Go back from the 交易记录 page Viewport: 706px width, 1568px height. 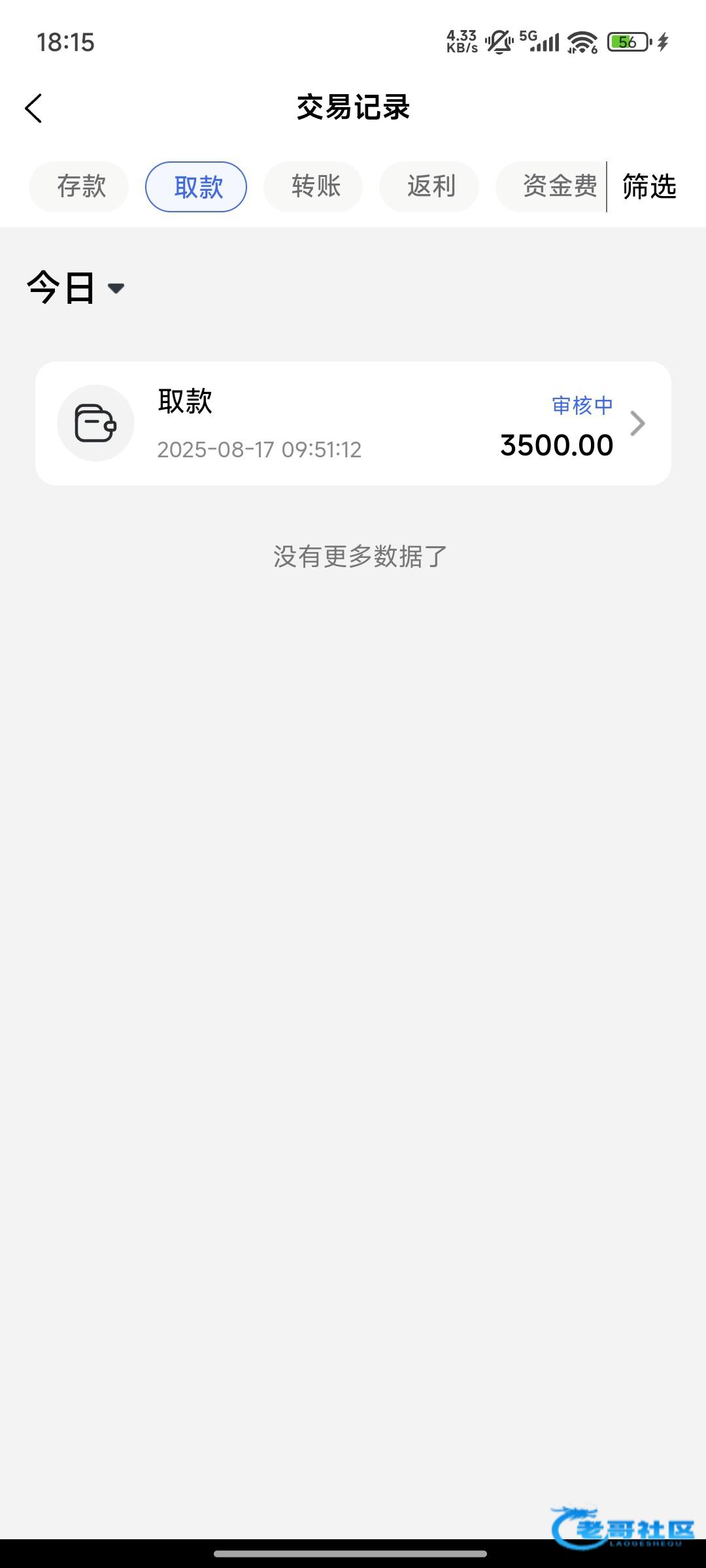34,108
